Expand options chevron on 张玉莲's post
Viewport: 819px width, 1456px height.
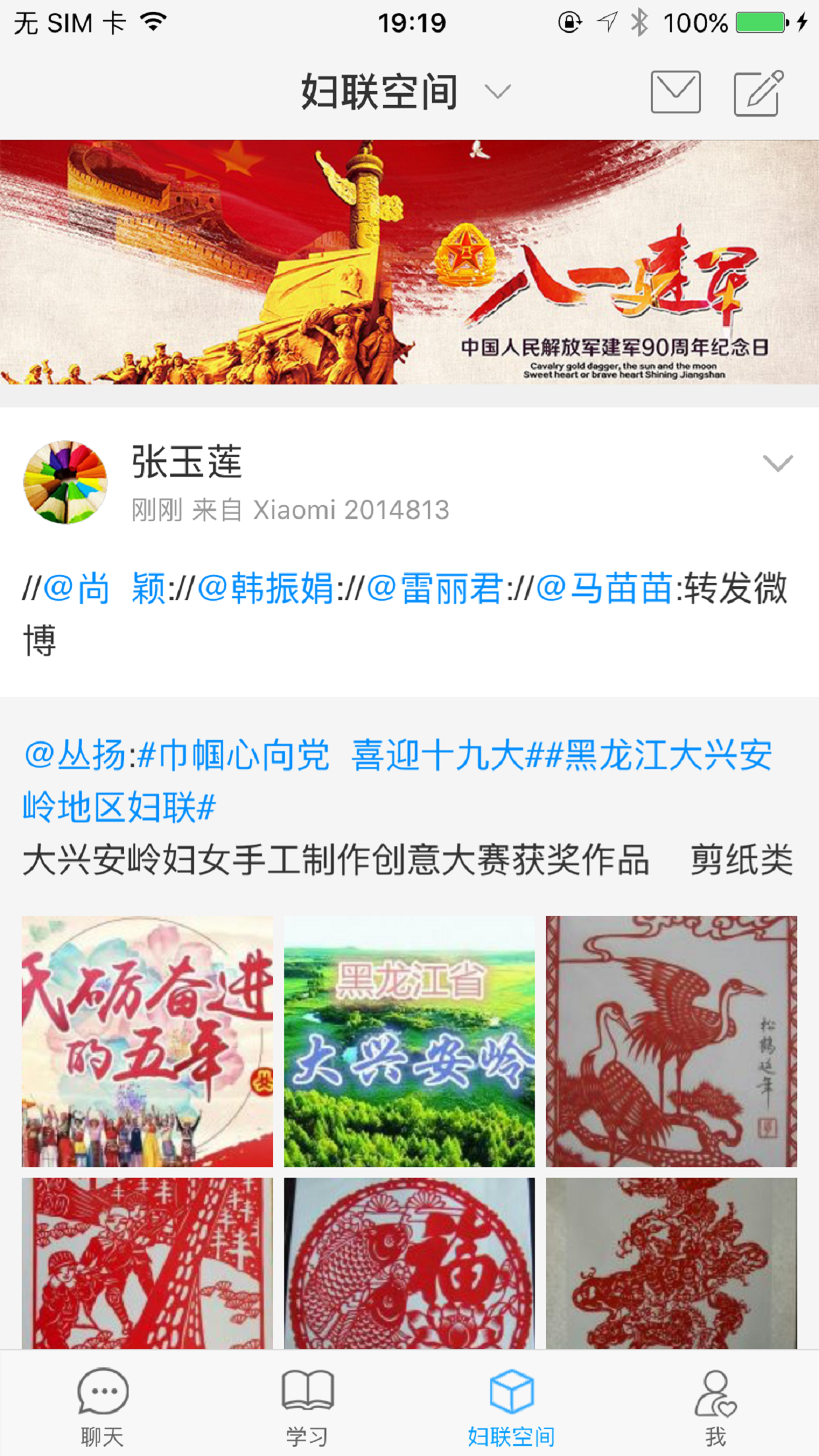[x=777, y=464]
